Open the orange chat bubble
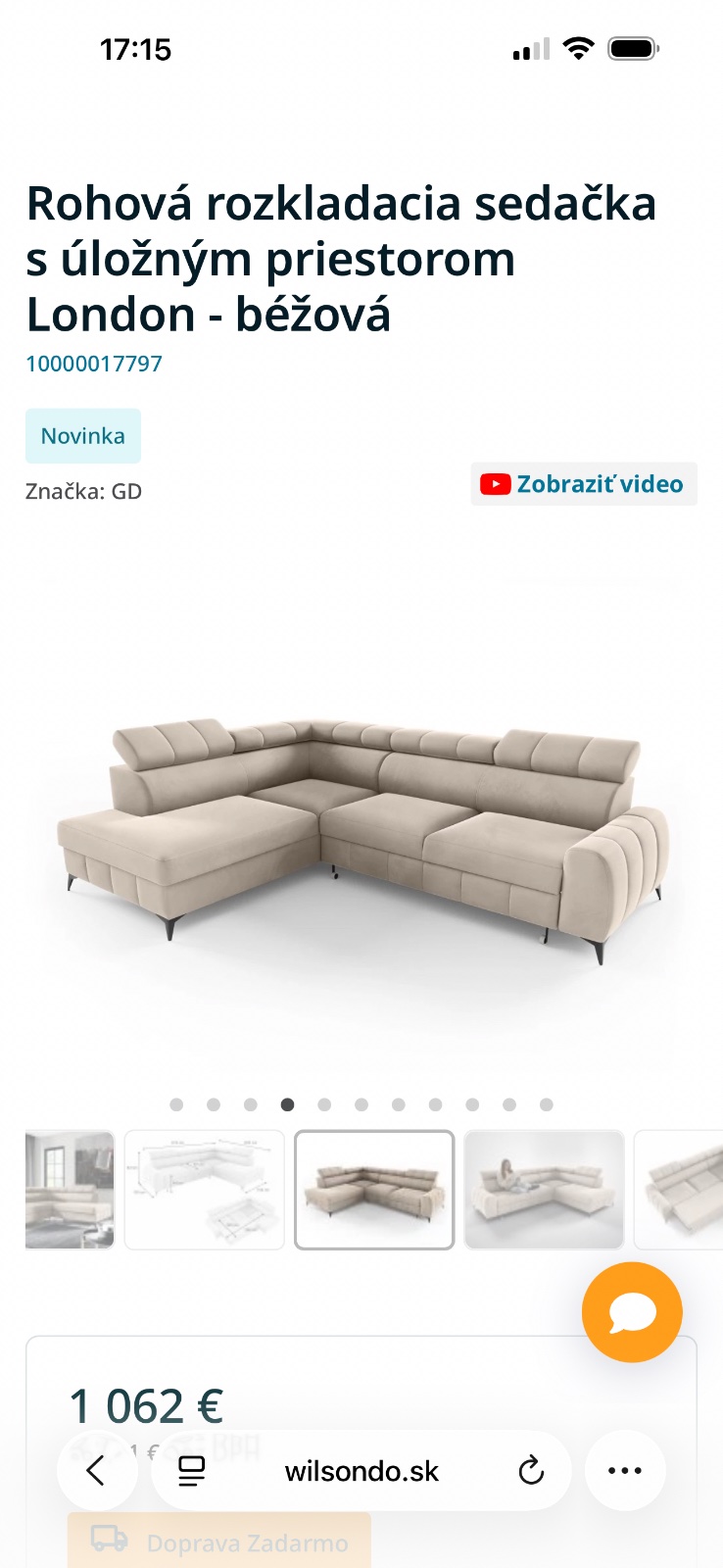This screenshot has height=1568, width=723. pos(632,1312)
